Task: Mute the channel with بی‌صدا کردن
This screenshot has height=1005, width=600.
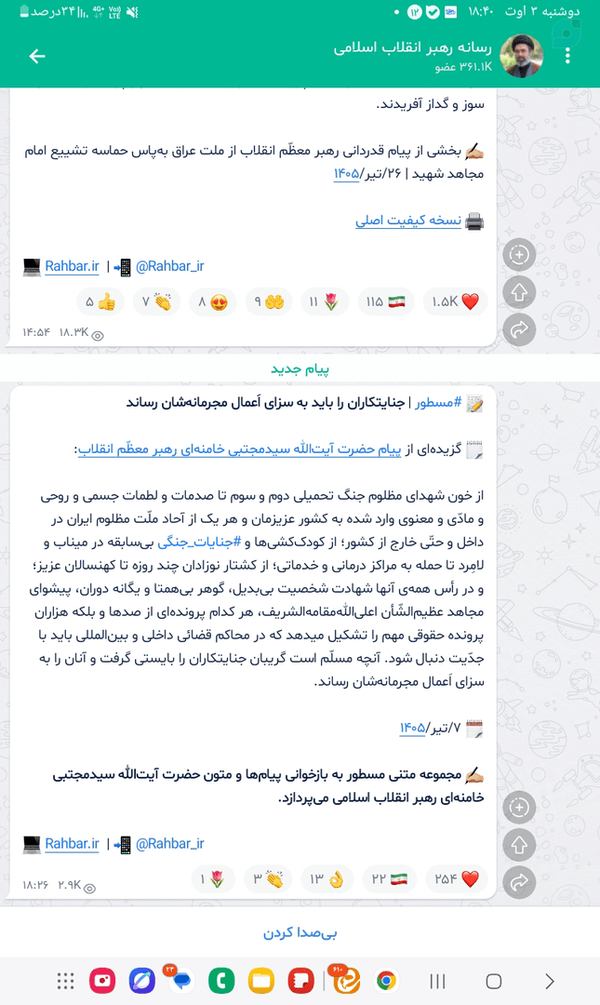Action: (300, 933)
